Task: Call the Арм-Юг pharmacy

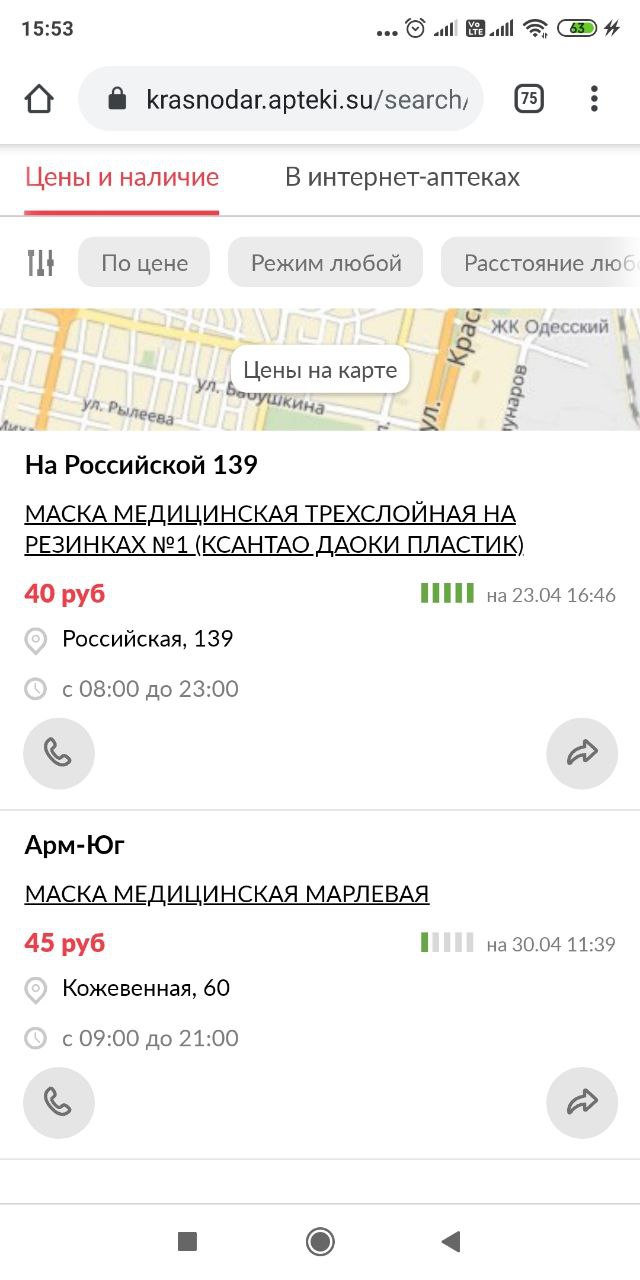Action: 59,1103
